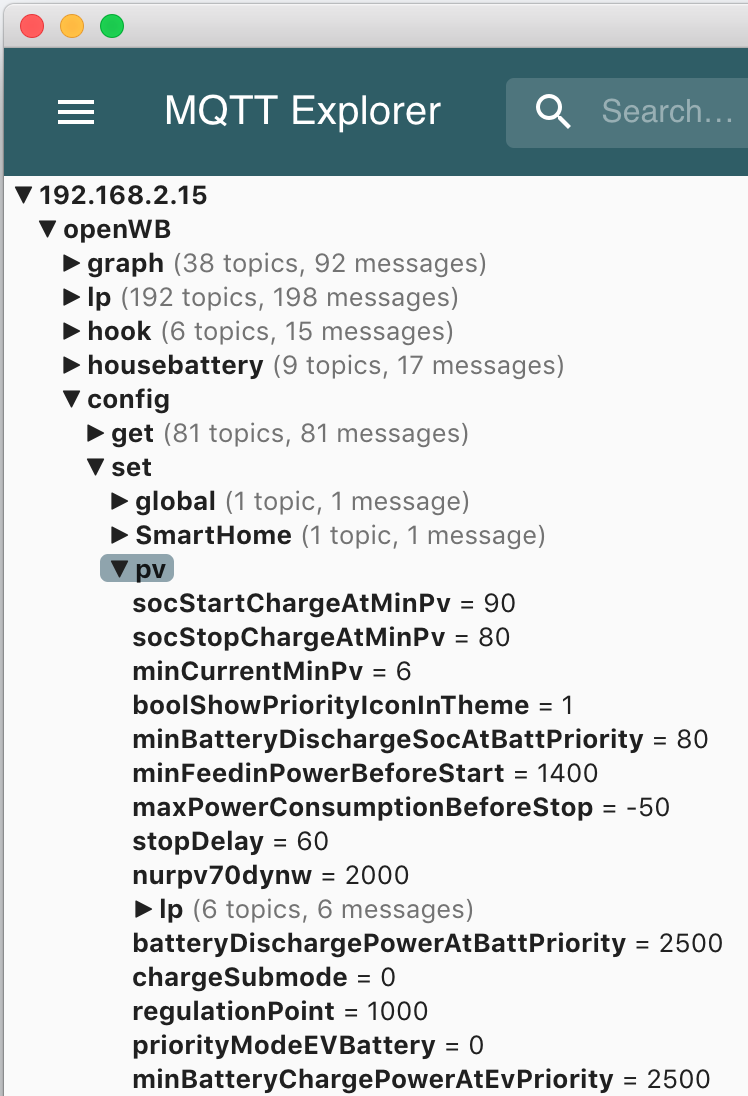Screen dimensions: 748x1096
Task: Click the Search field
Action: (666, 112)
